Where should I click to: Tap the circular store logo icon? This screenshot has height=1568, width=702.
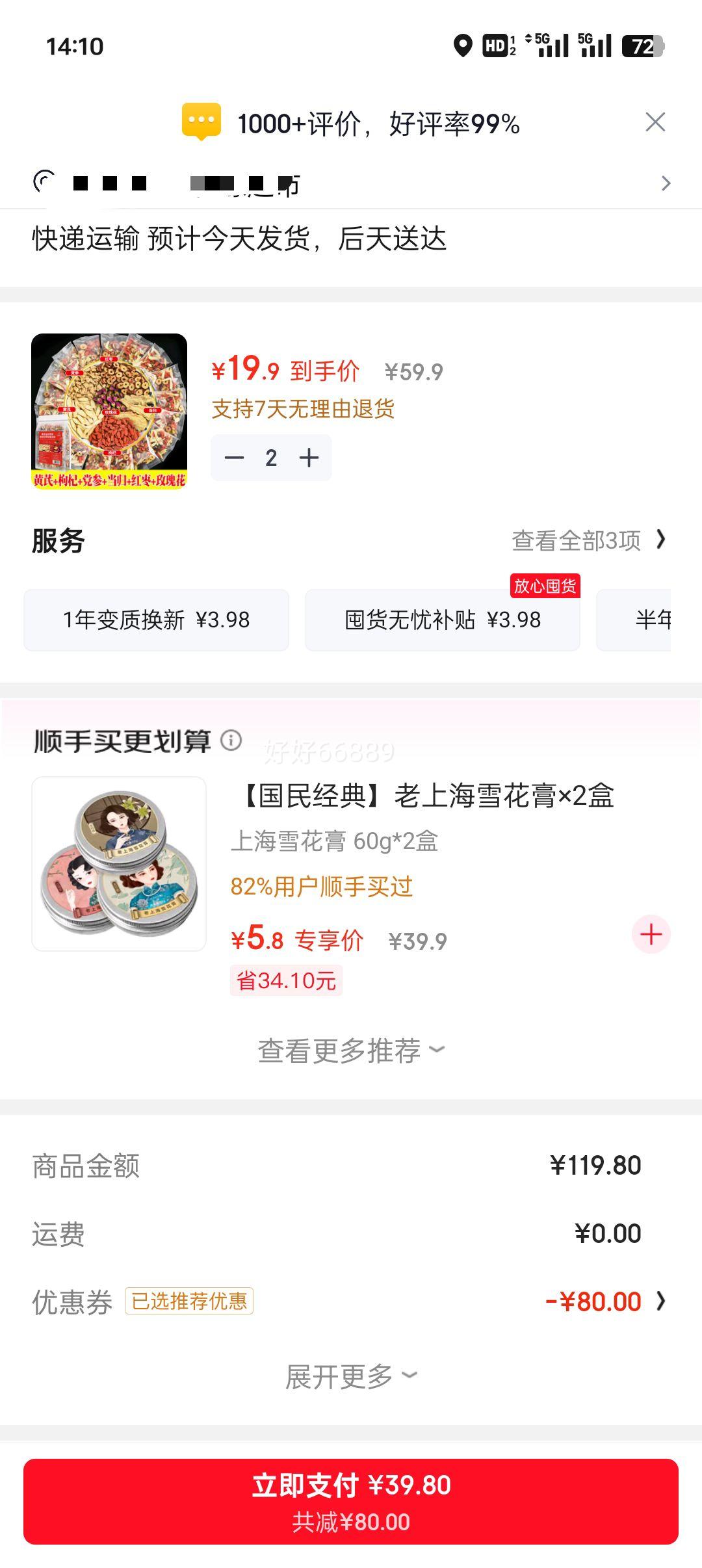click(x=44, y=183)
